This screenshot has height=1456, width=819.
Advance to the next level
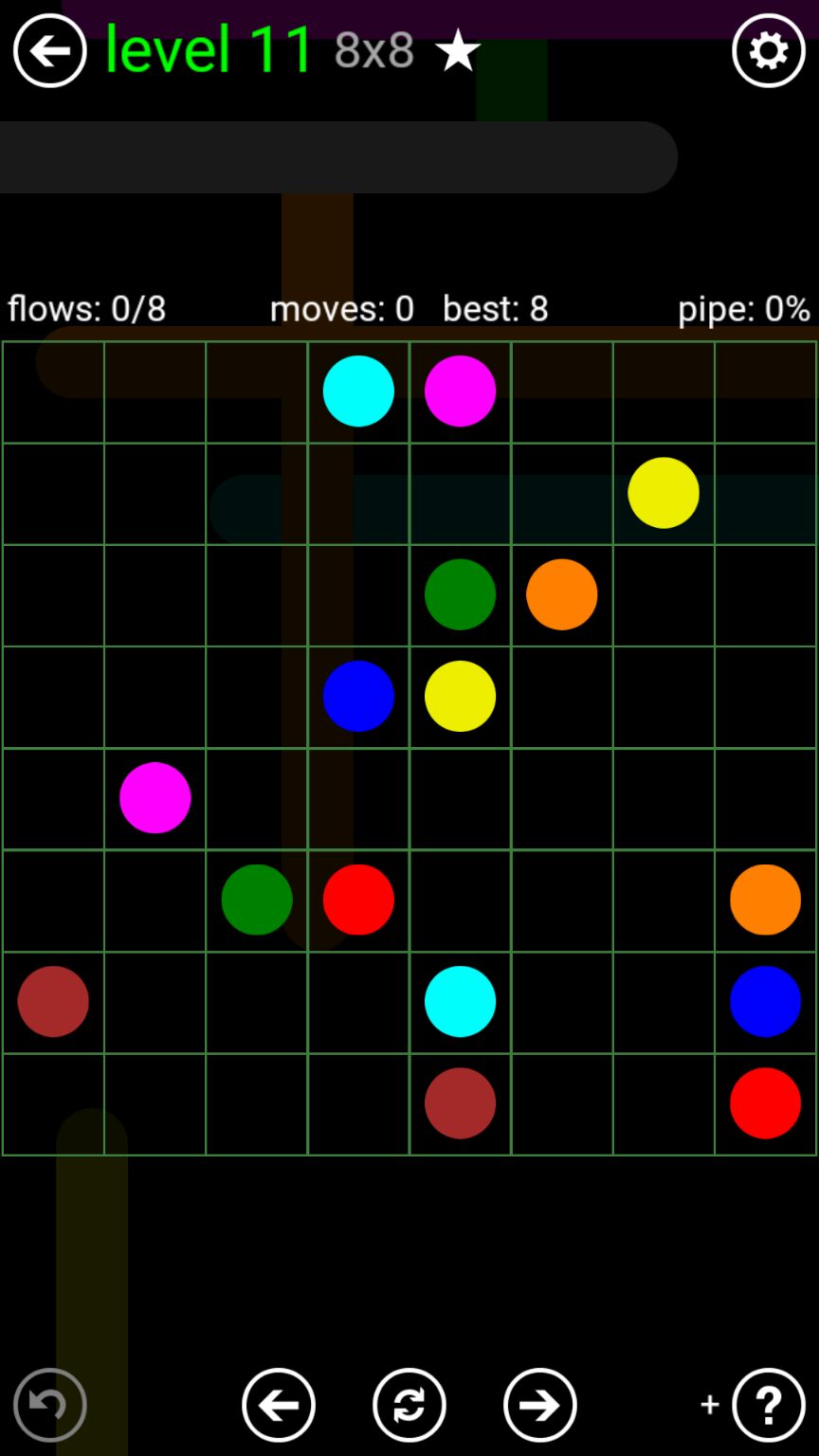(539, 1405)
